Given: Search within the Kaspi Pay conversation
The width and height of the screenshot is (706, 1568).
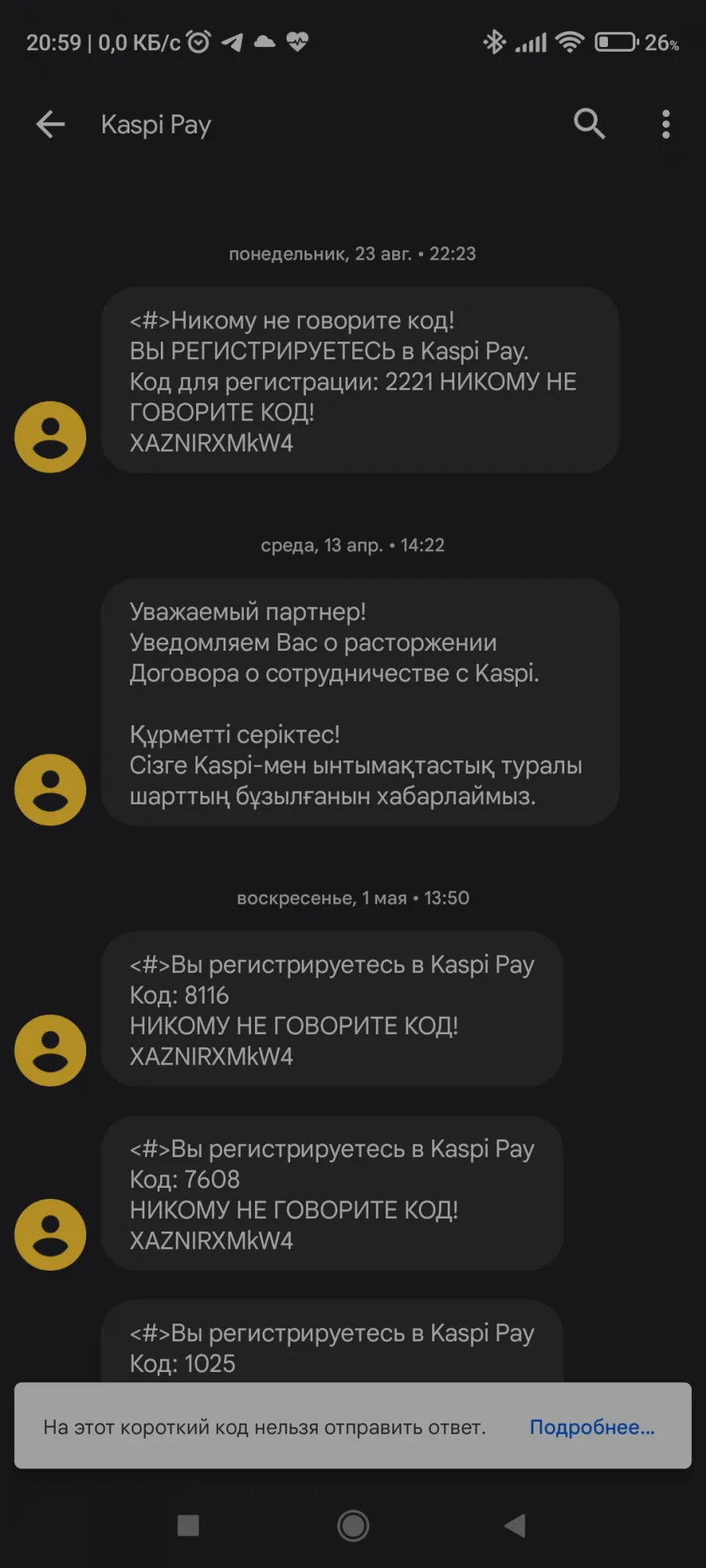Looking at the screenshot, I should (589, 124).
